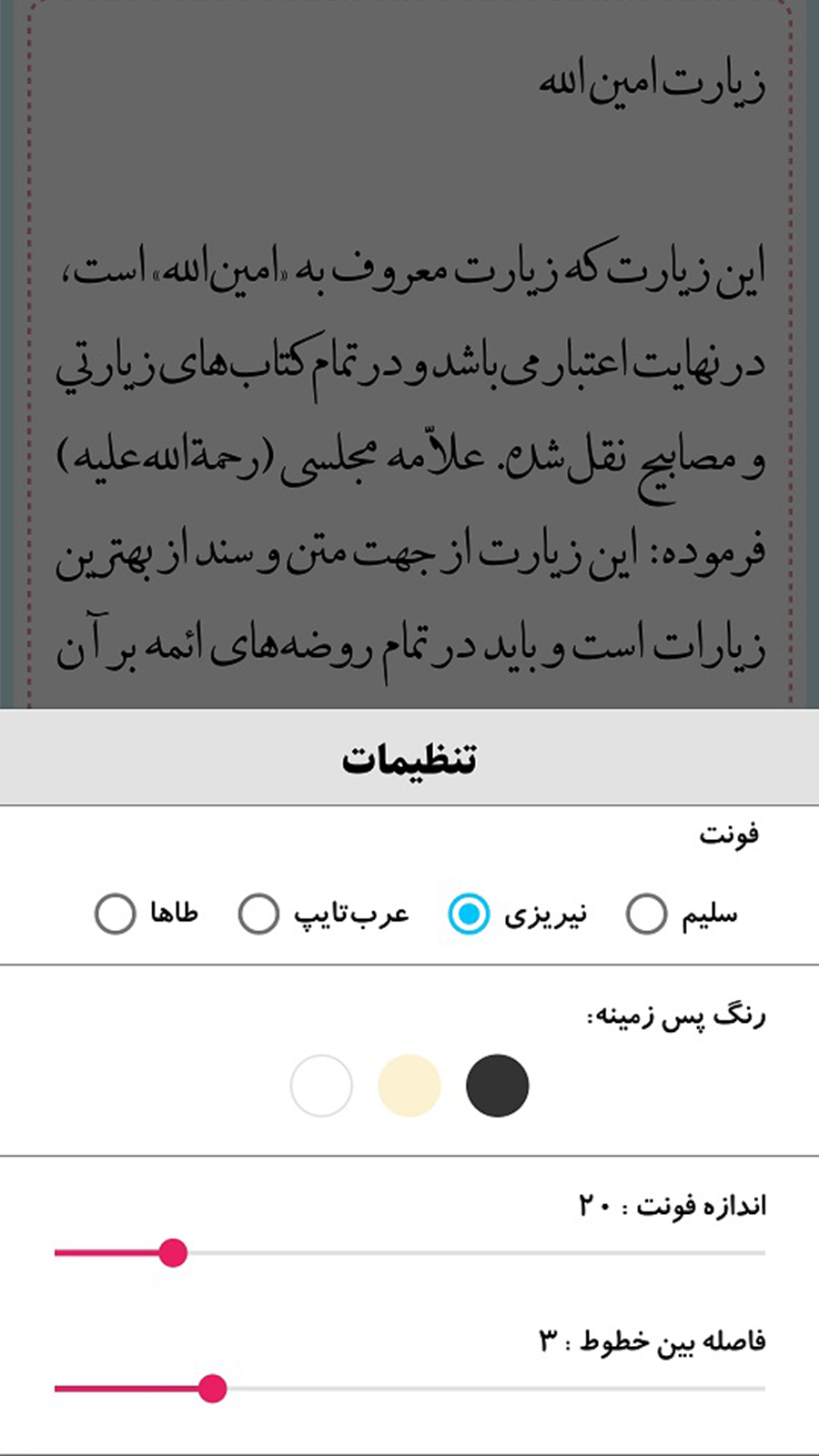819x1456 pixels.
Task: Tap the reading text area
Action: pyautogui.click(x=409, y=409)
